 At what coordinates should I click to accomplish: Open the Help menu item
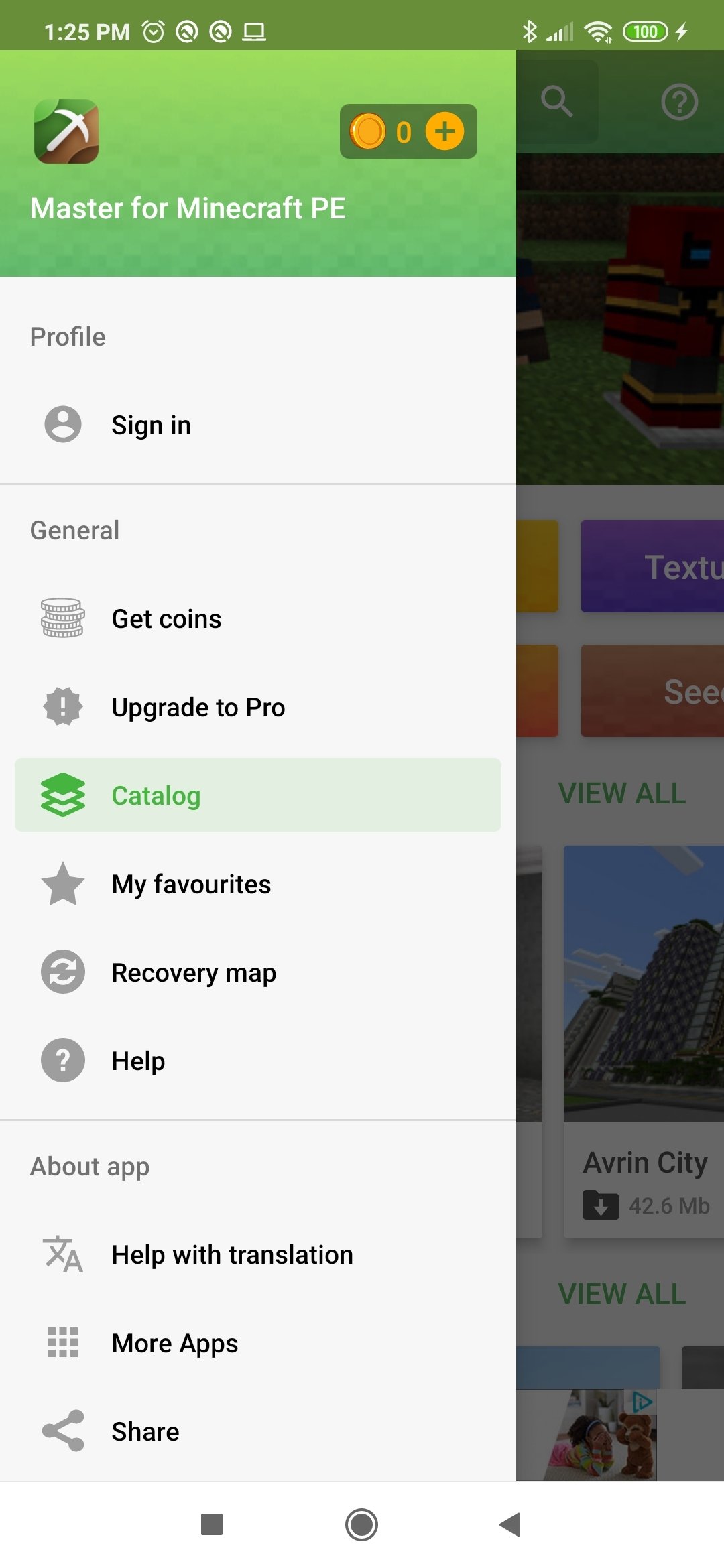[258, 1061]
